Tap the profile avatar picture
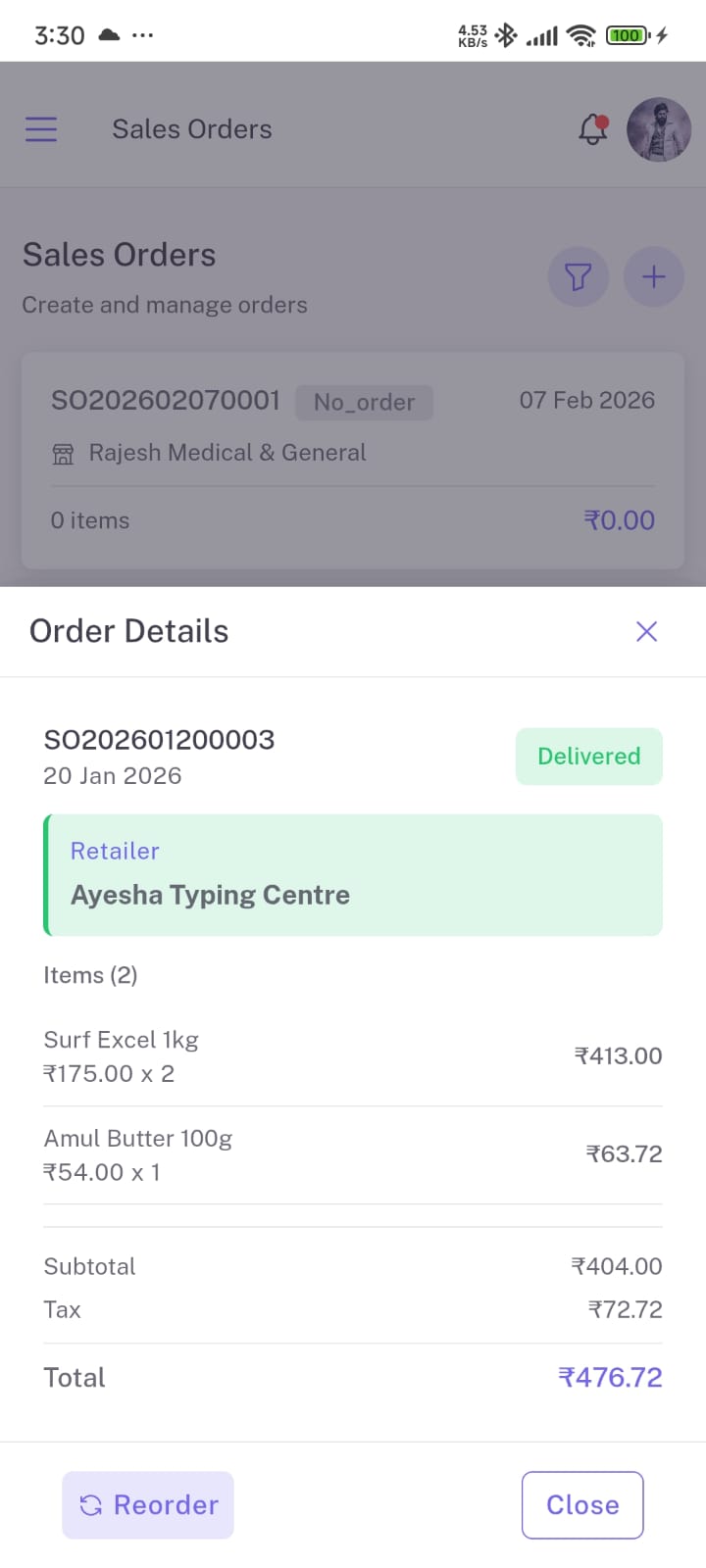706x1568 pixels. 657,128
